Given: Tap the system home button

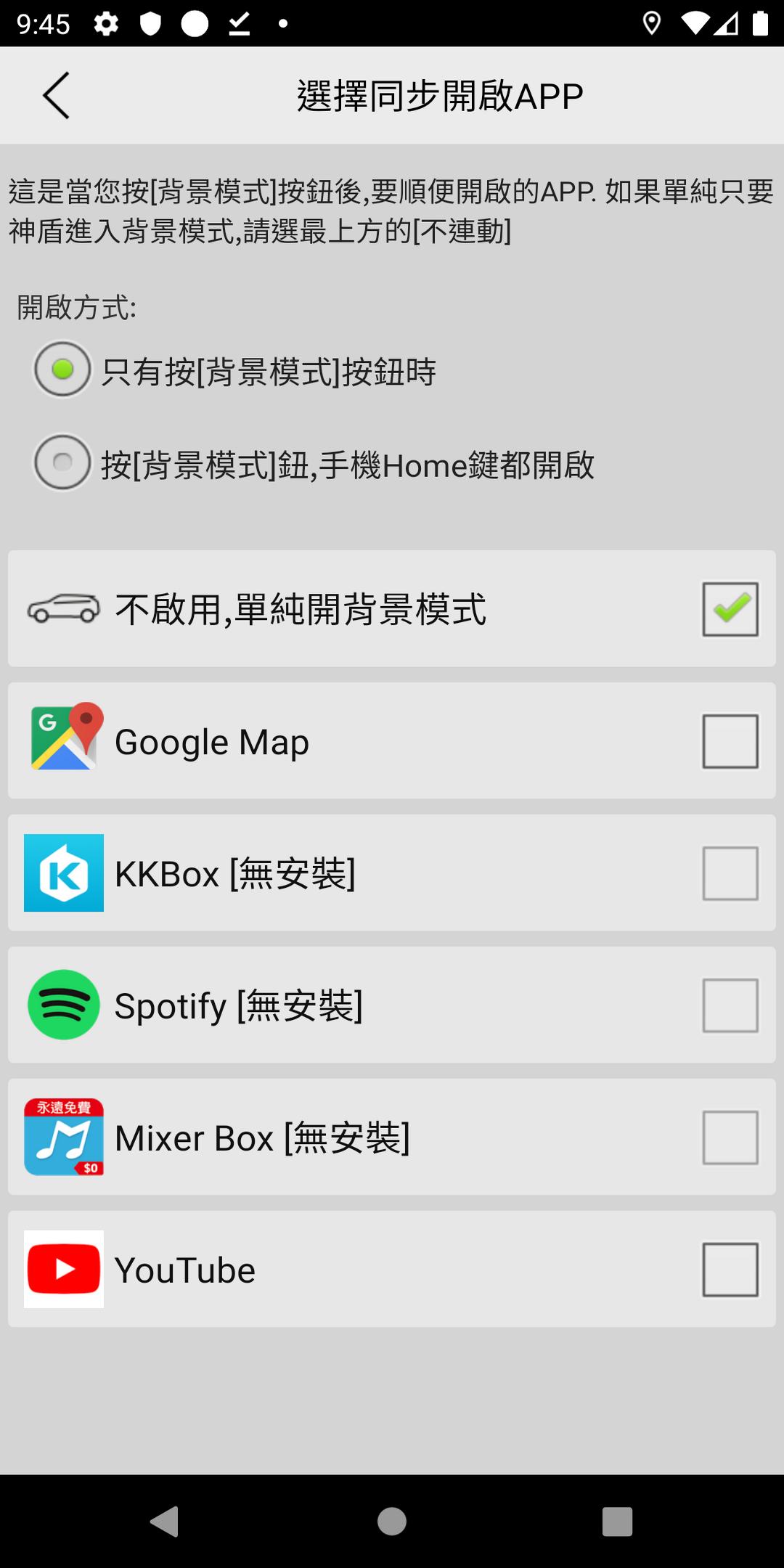Looking at the screenshot, I should pos(392,1521).
